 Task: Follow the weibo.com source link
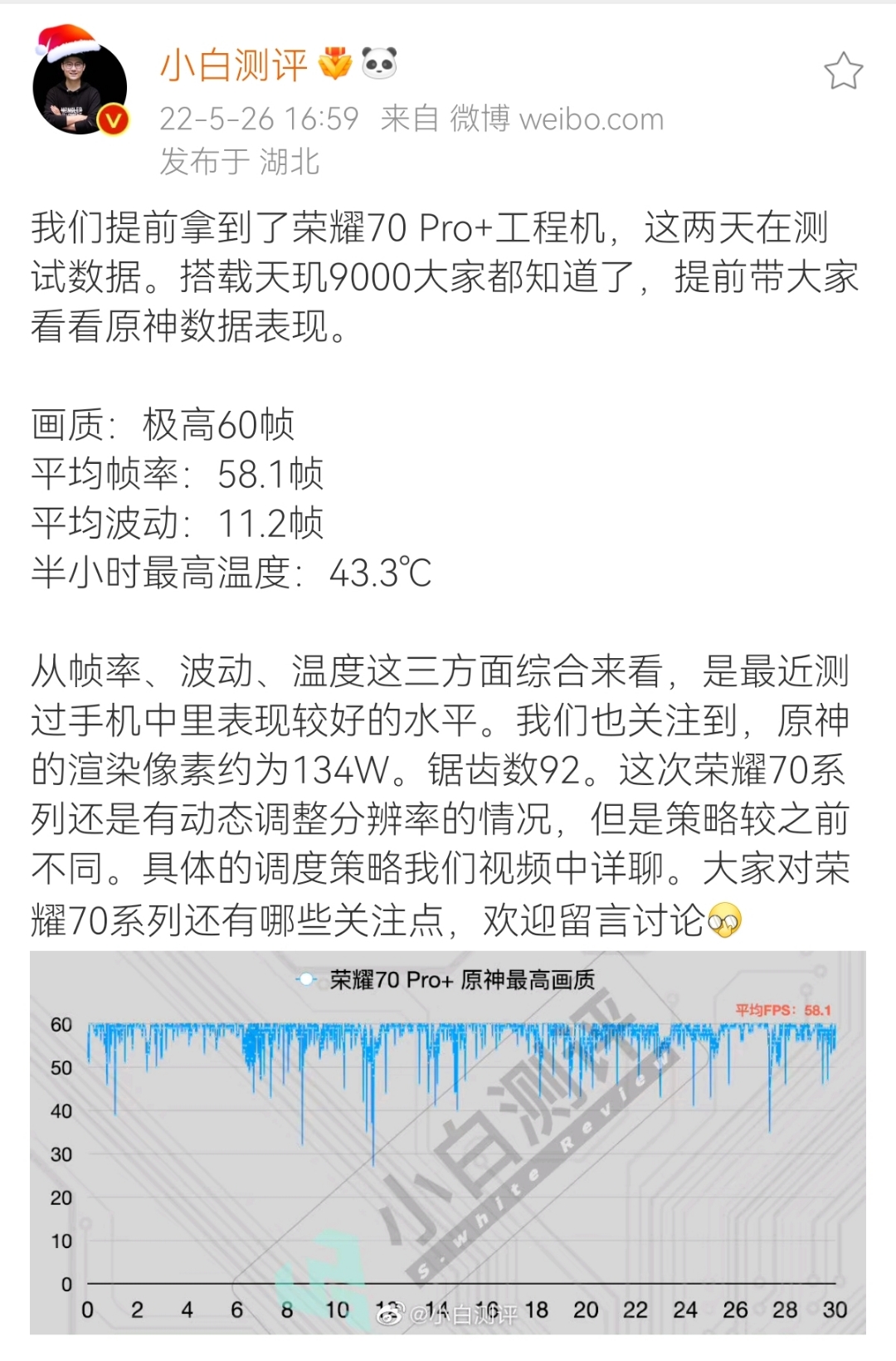592,118
